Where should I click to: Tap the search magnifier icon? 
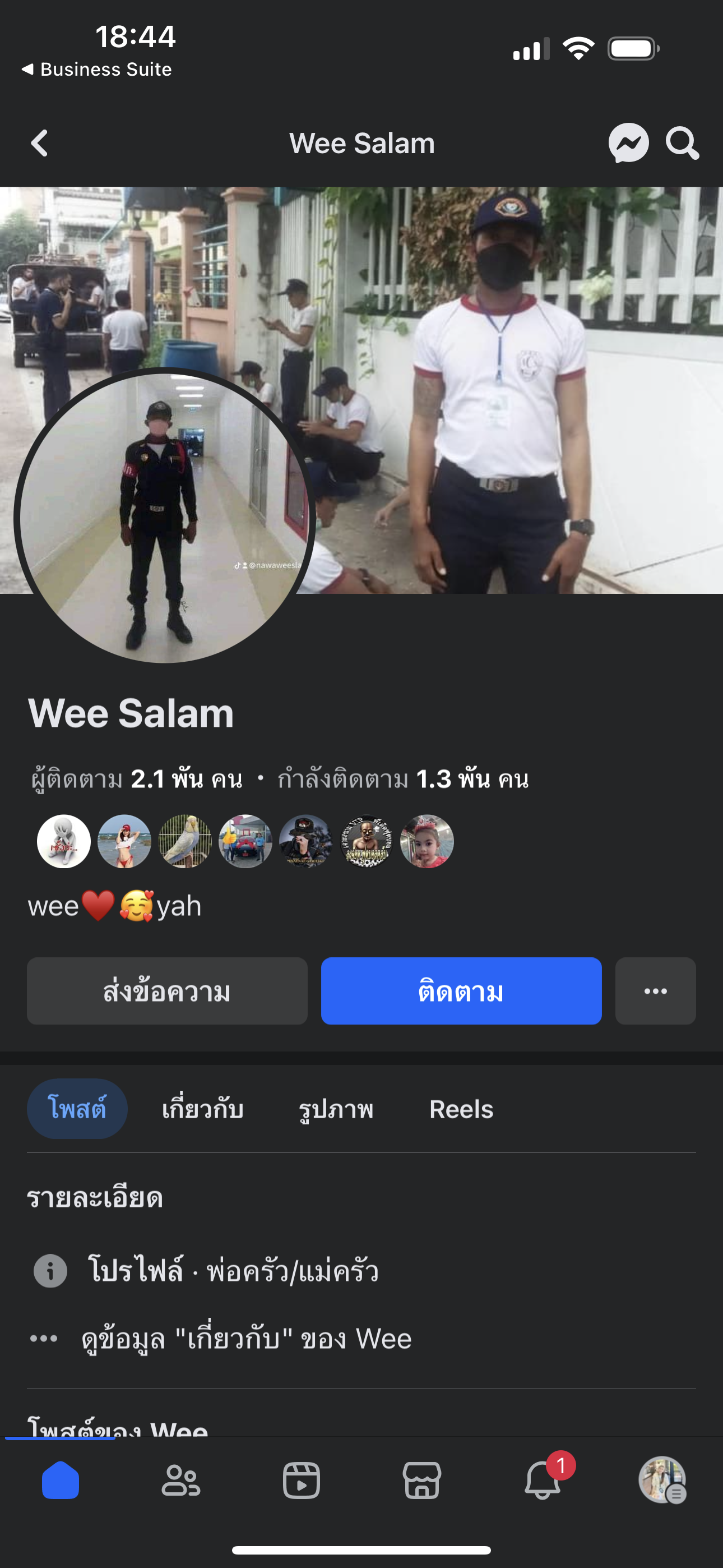(682, 144)
